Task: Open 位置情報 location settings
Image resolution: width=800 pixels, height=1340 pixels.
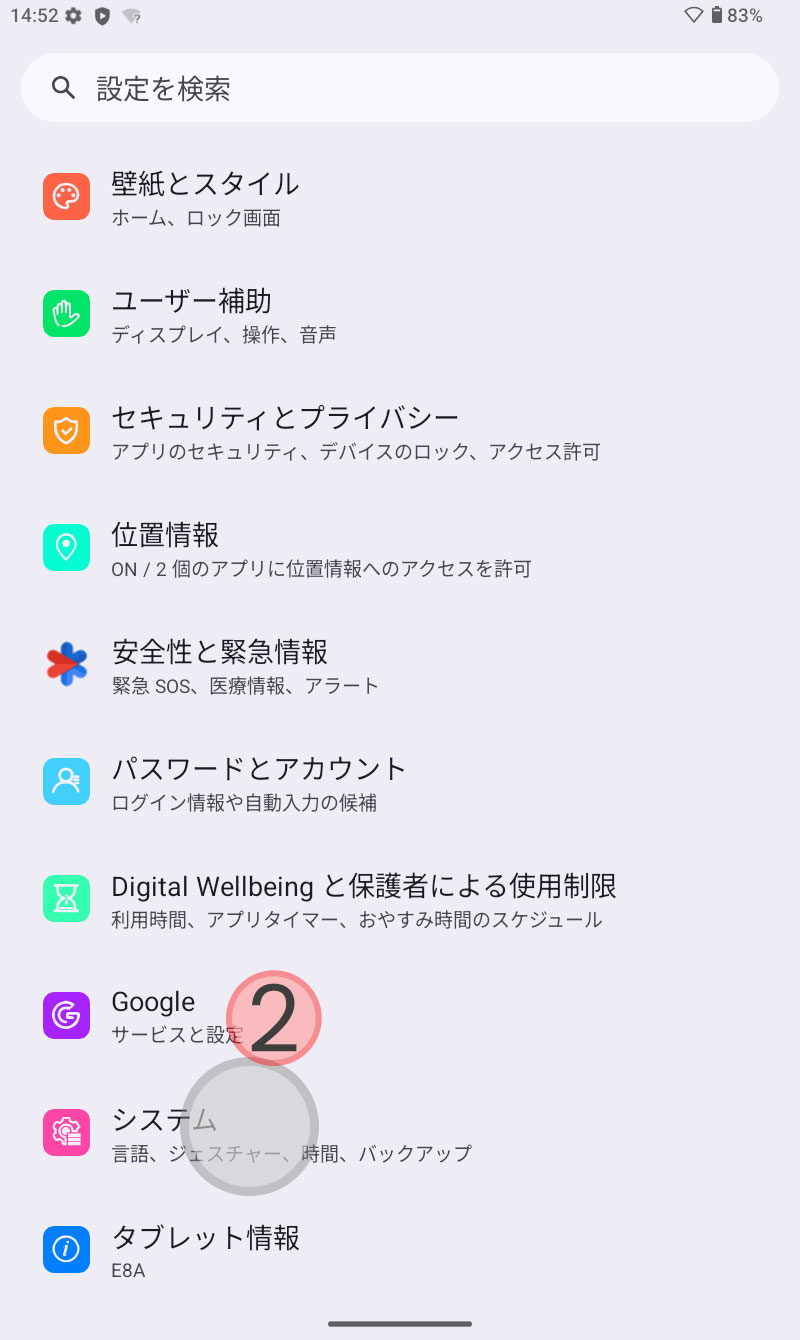Action: 400,548
